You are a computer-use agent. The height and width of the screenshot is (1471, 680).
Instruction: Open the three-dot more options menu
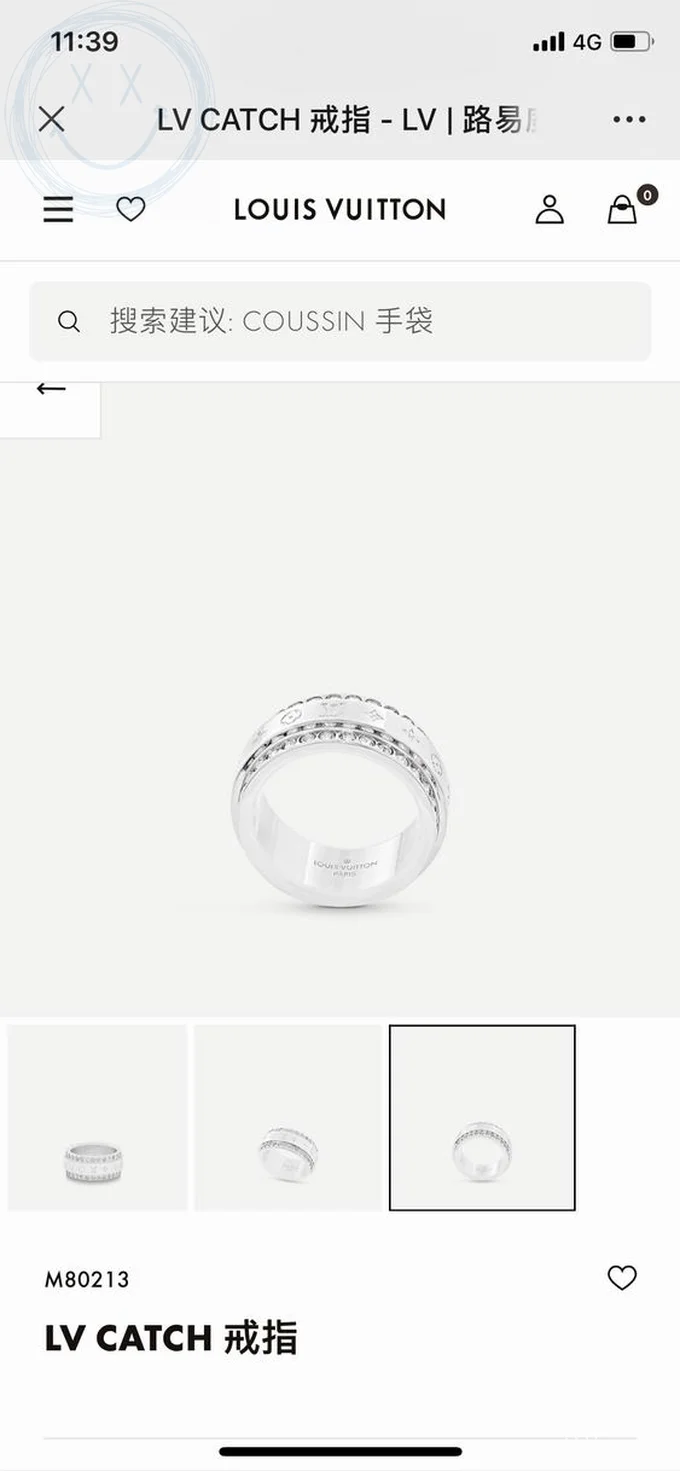[629, 120]
